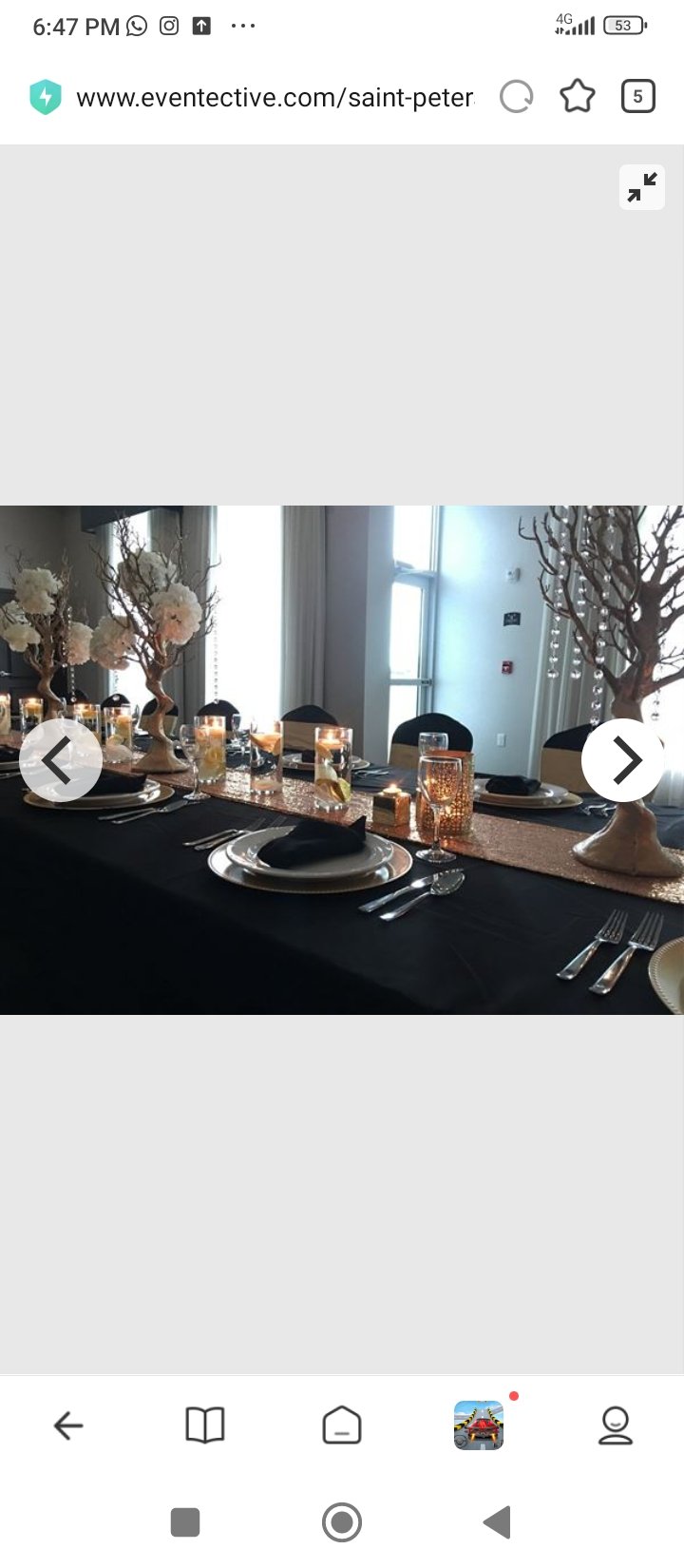The image size is (684, 1568).
Task: Open the shield security icon
Action: [46, 97]
